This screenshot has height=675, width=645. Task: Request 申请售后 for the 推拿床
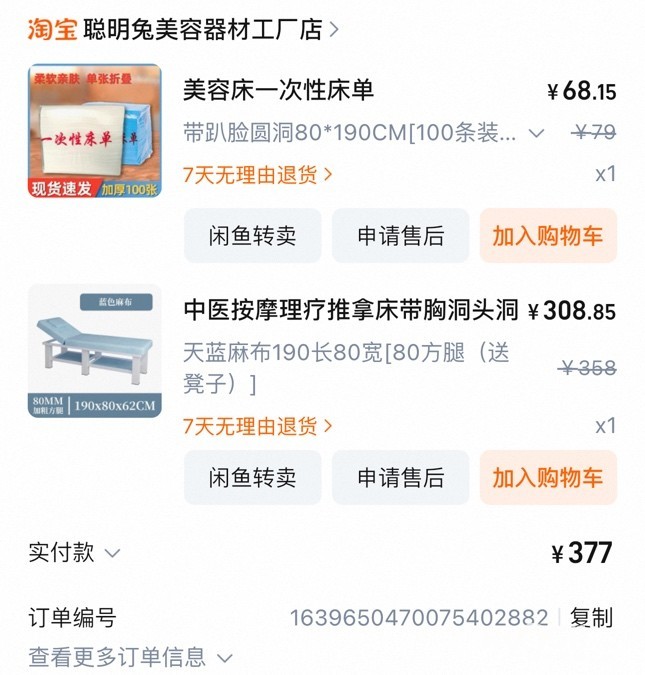click(400, 478)
